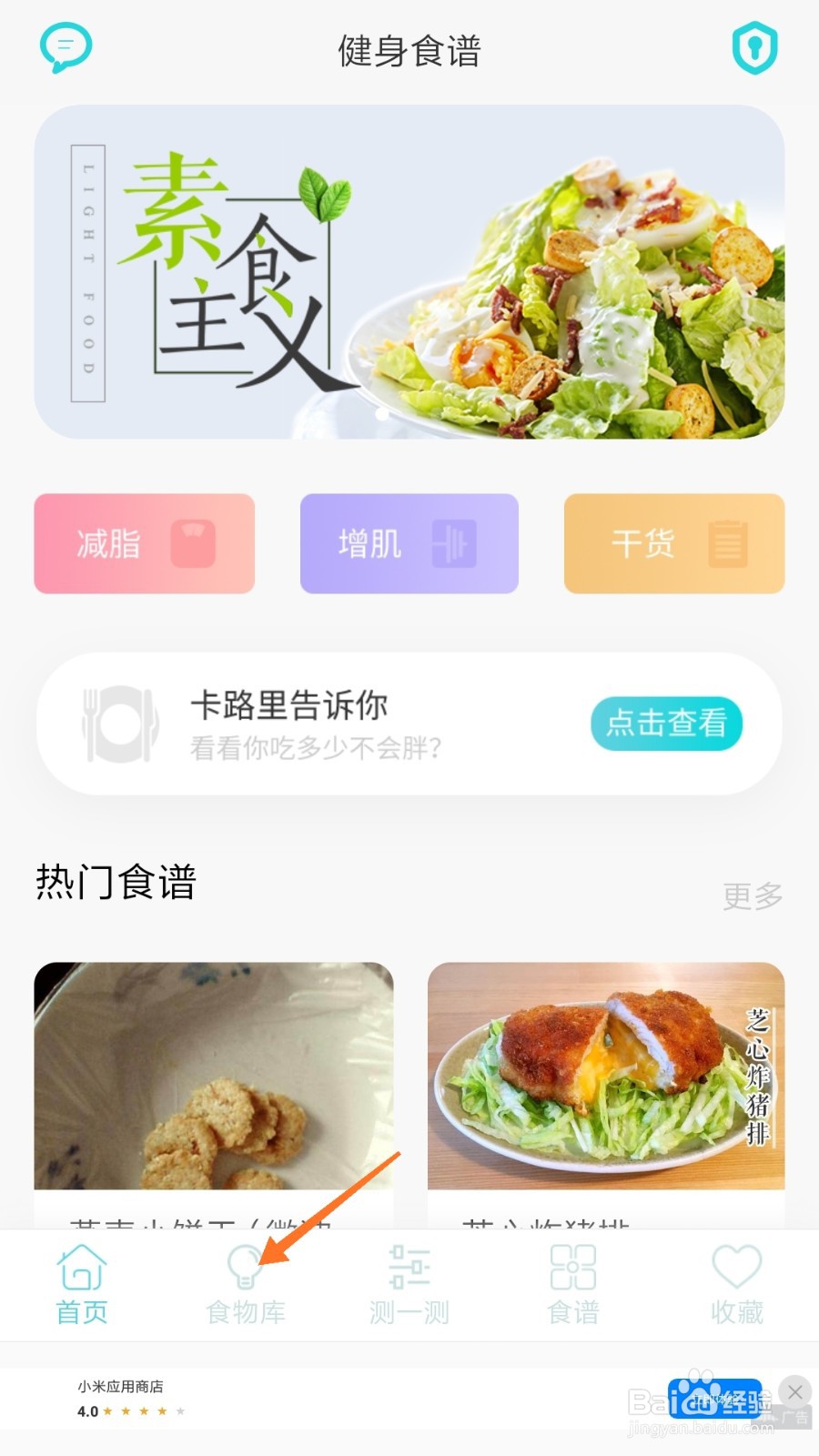This screenshot has height=1456, width=819.
Task: Select the 测一测 test tab
Action: [409, 1283]
